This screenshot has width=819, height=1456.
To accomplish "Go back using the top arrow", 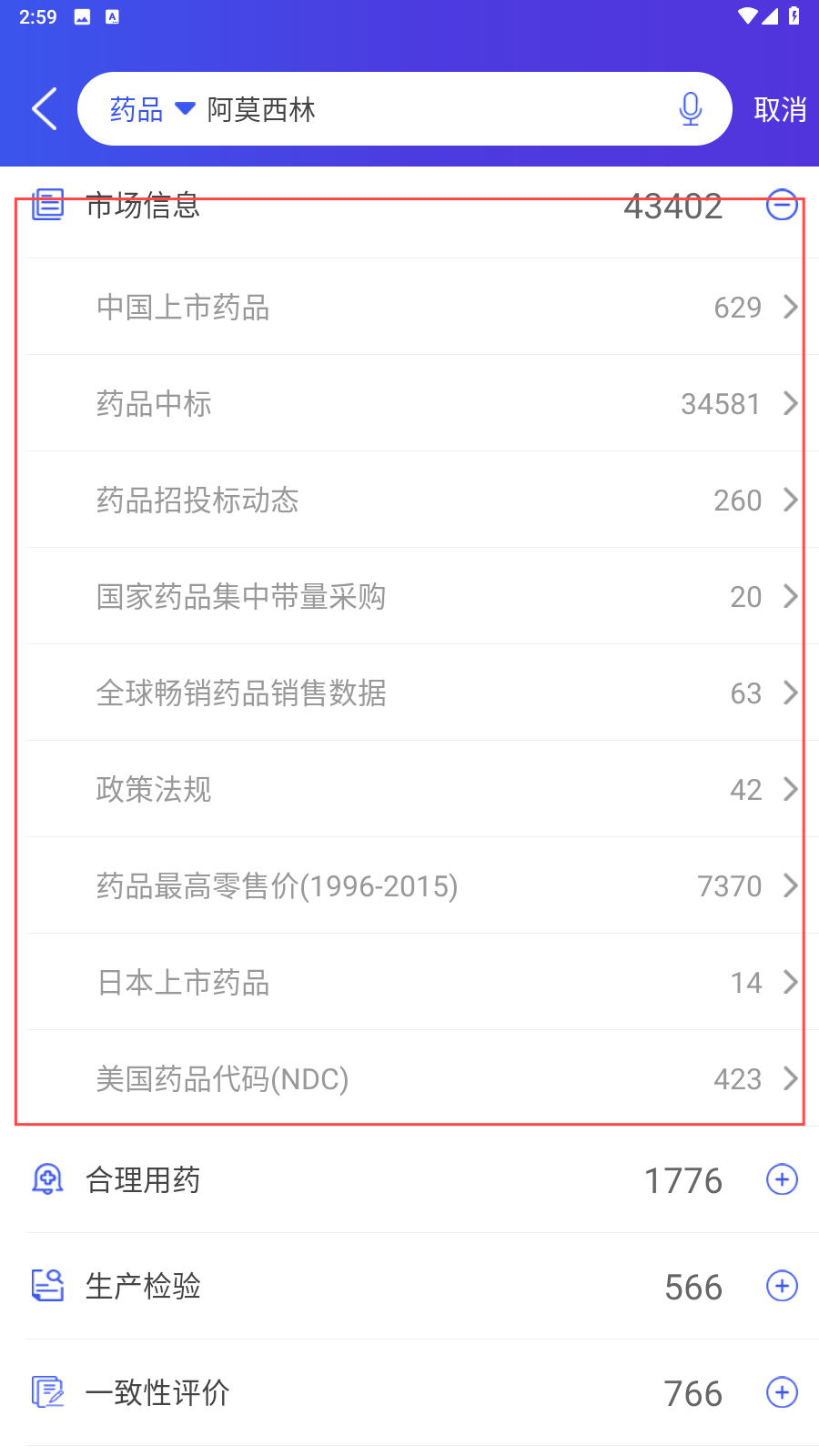I will [45, 109].
